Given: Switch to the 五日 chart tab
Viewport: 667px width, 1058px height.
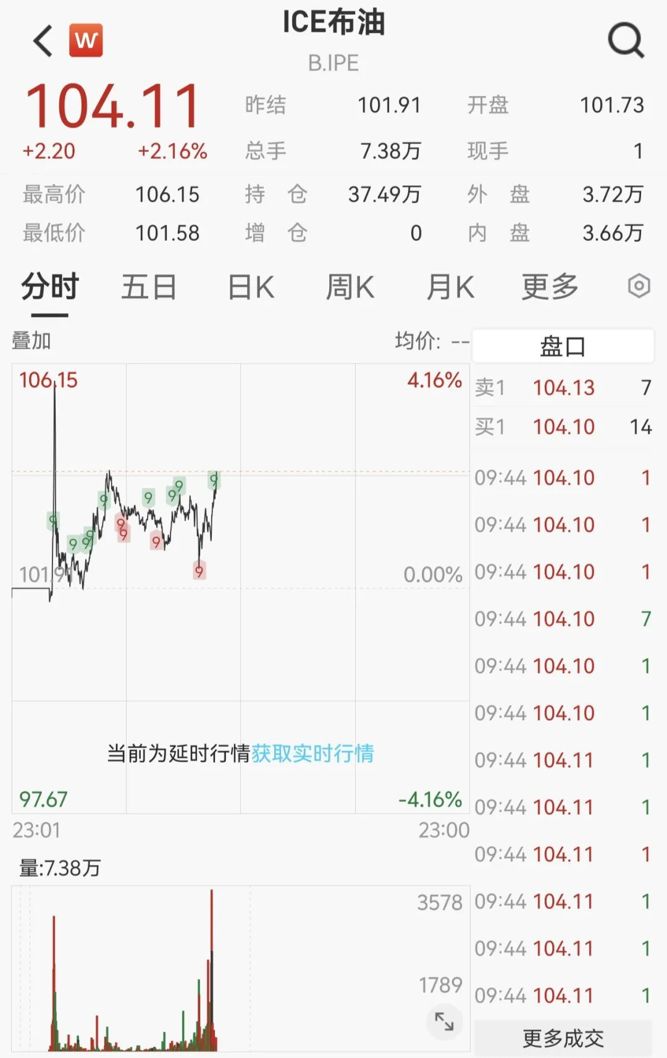Looking at the screenshot, I should [x=149, y=288].
